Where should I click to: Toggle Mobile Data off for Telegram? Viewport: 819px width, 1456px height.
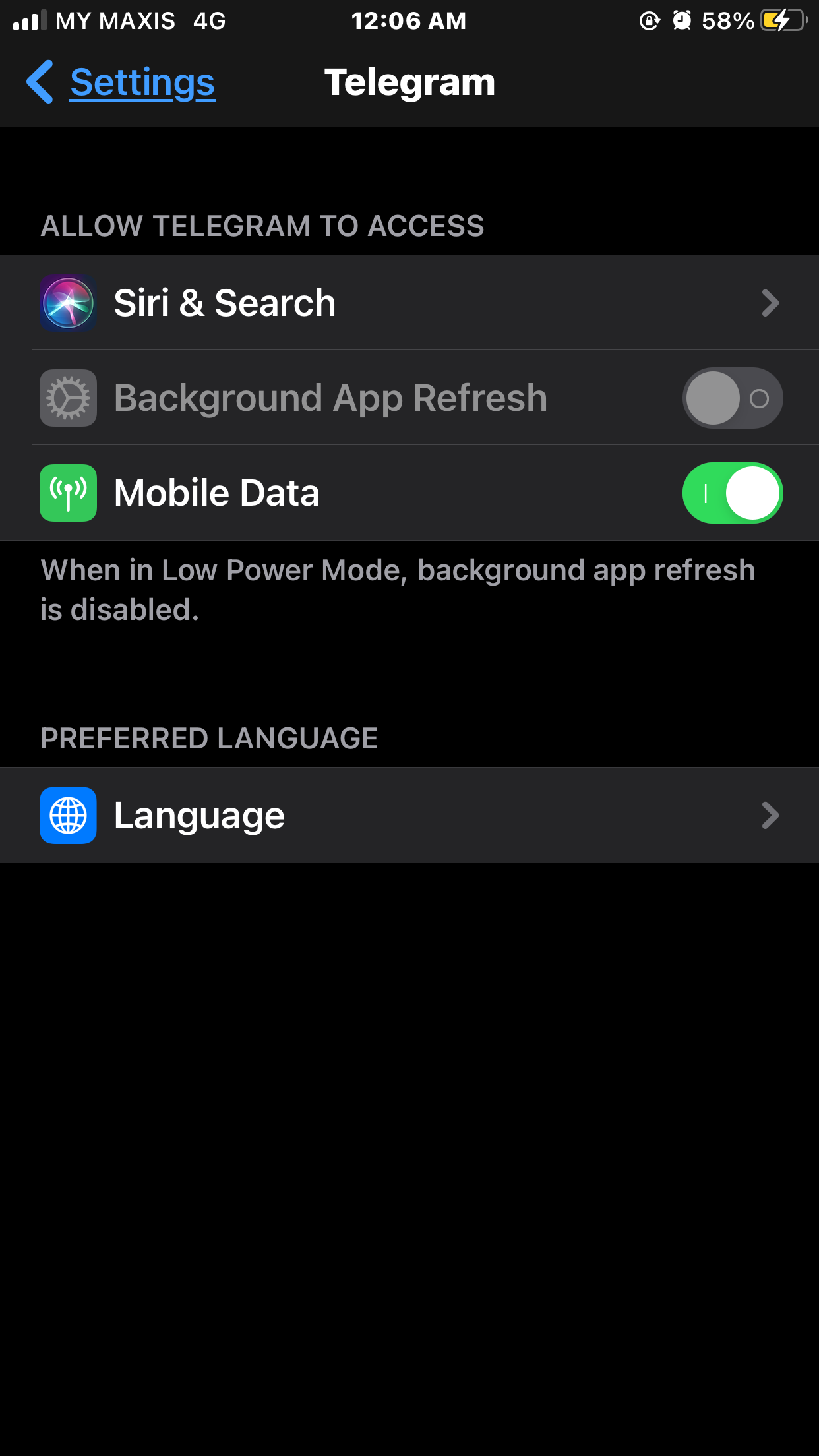click(x=732, y=493)
